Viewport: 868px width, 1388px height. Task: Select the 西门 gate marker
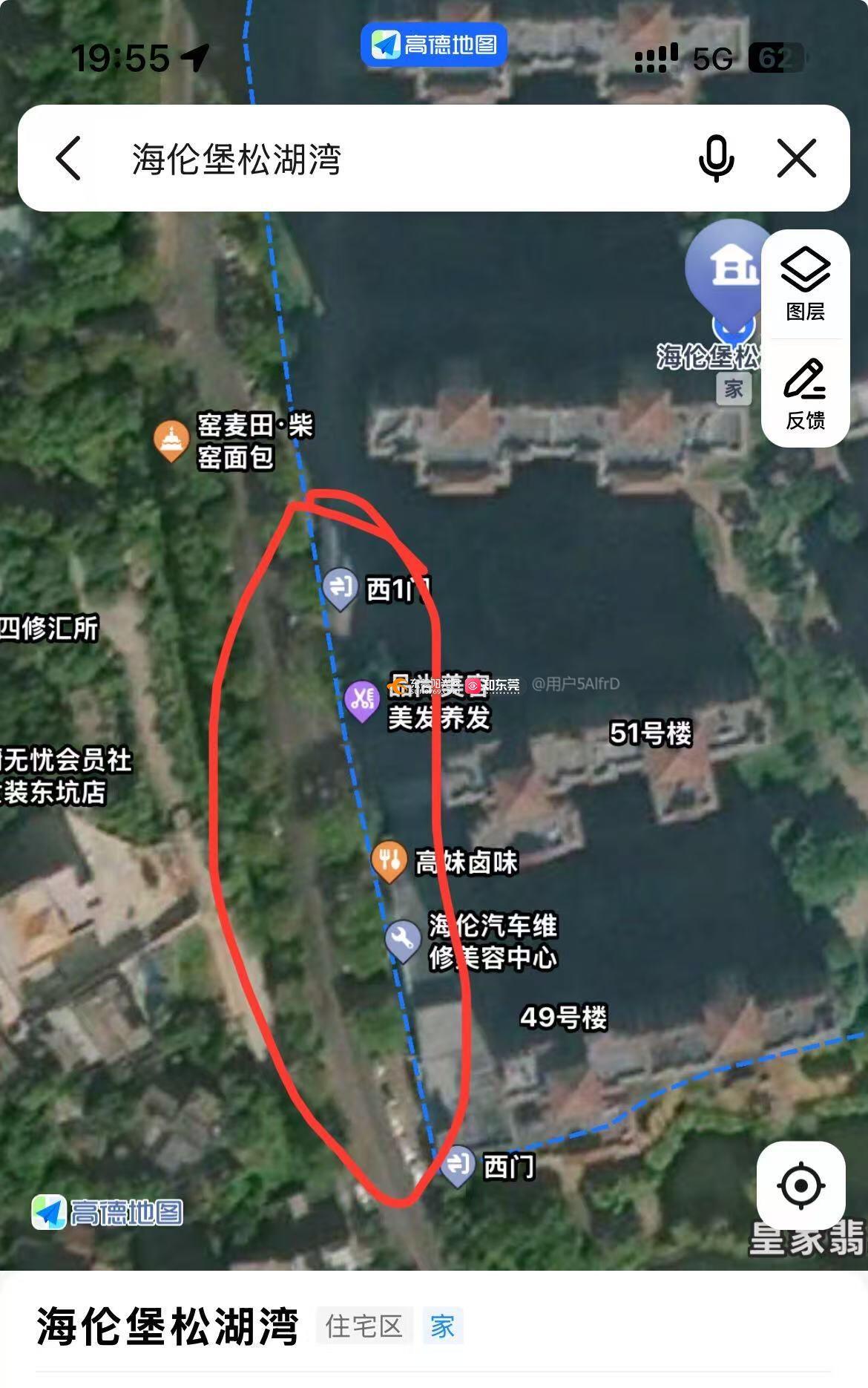tap(458, 1165)
